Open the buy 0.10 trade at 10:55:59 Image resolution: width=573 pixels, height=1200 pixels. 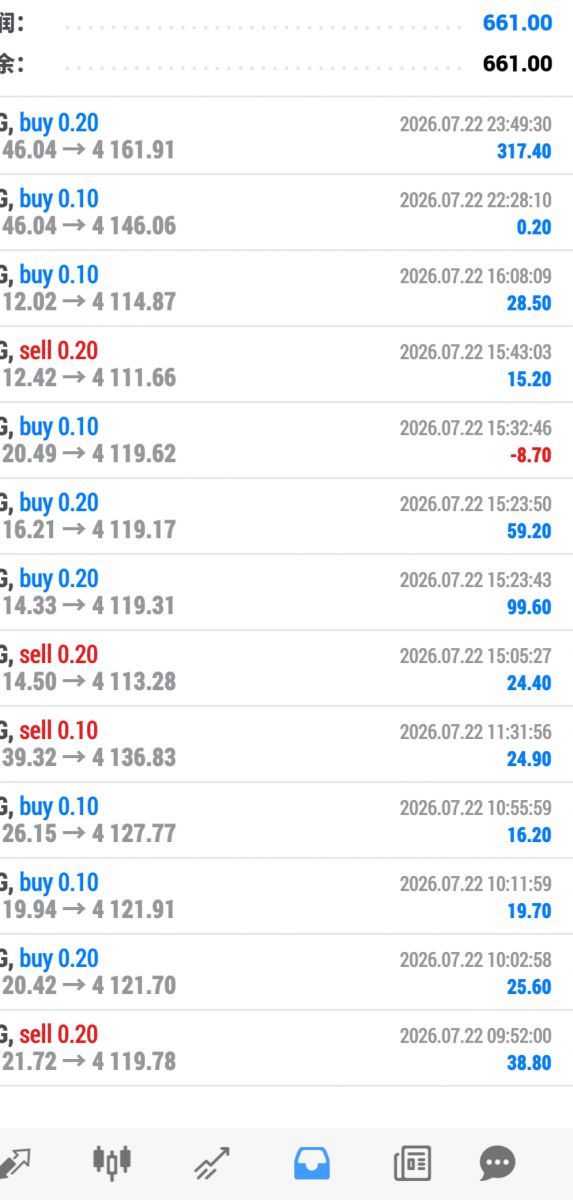pos(286,820)
